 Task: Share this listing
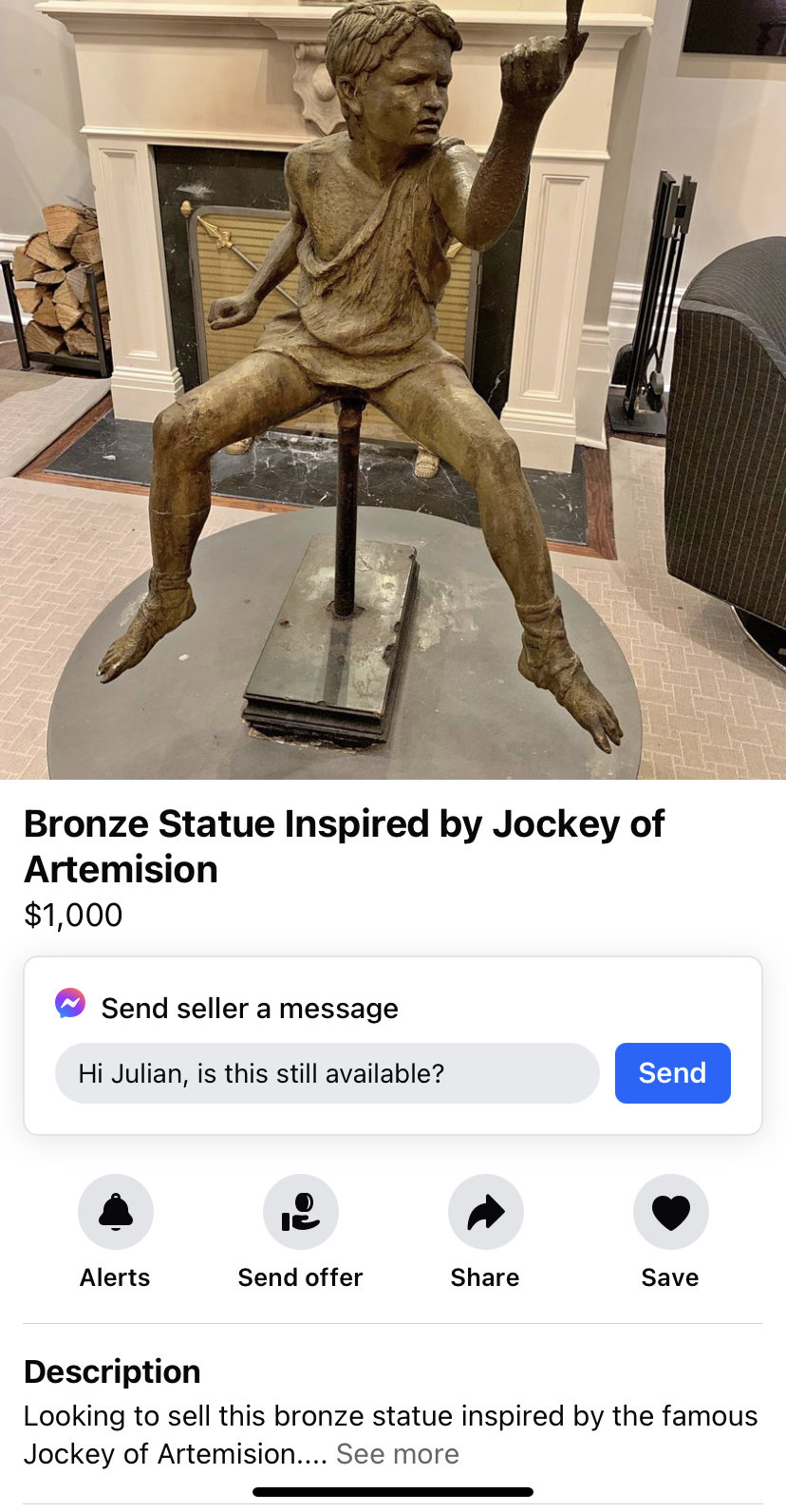point(485,1212)
